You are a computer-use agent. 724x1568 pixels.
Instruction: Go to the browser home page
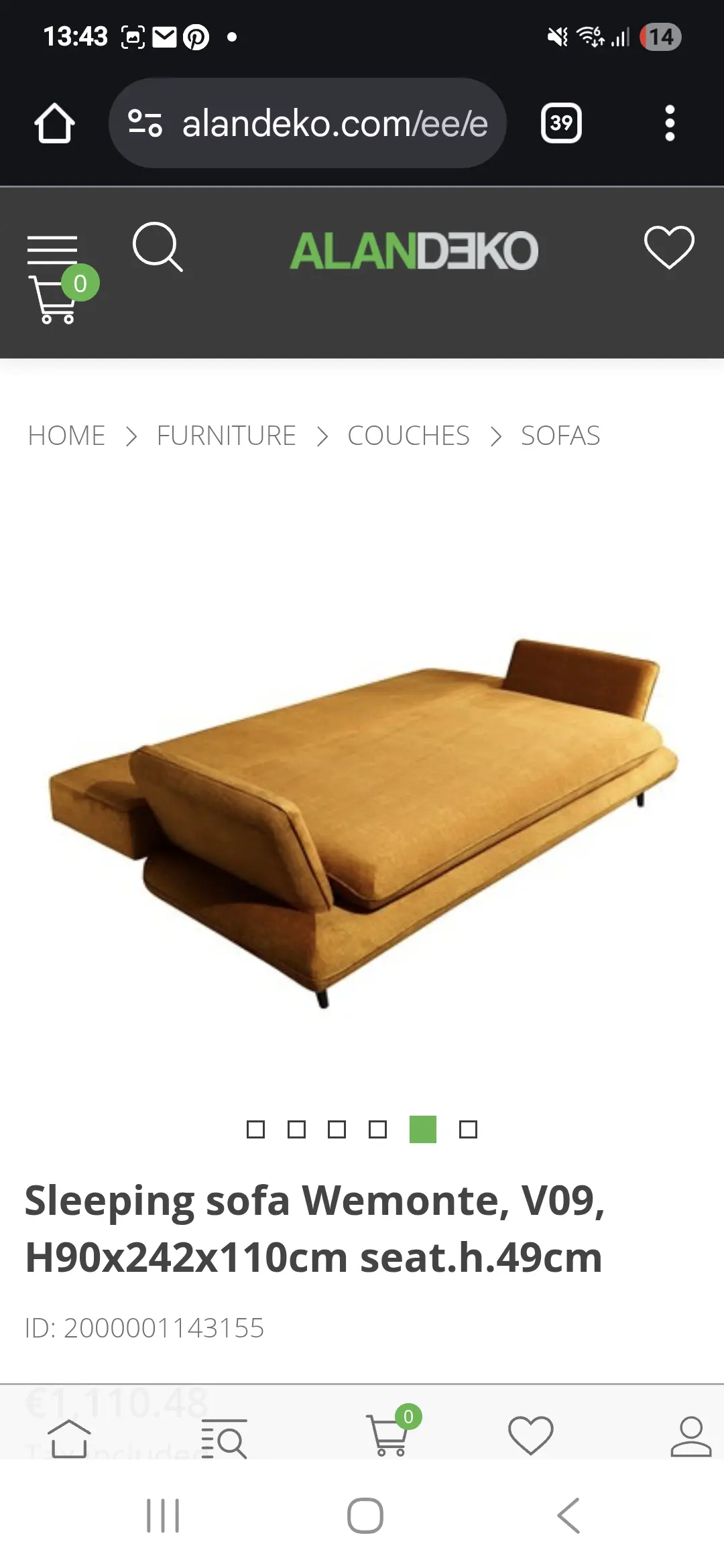tap(54, 123)
